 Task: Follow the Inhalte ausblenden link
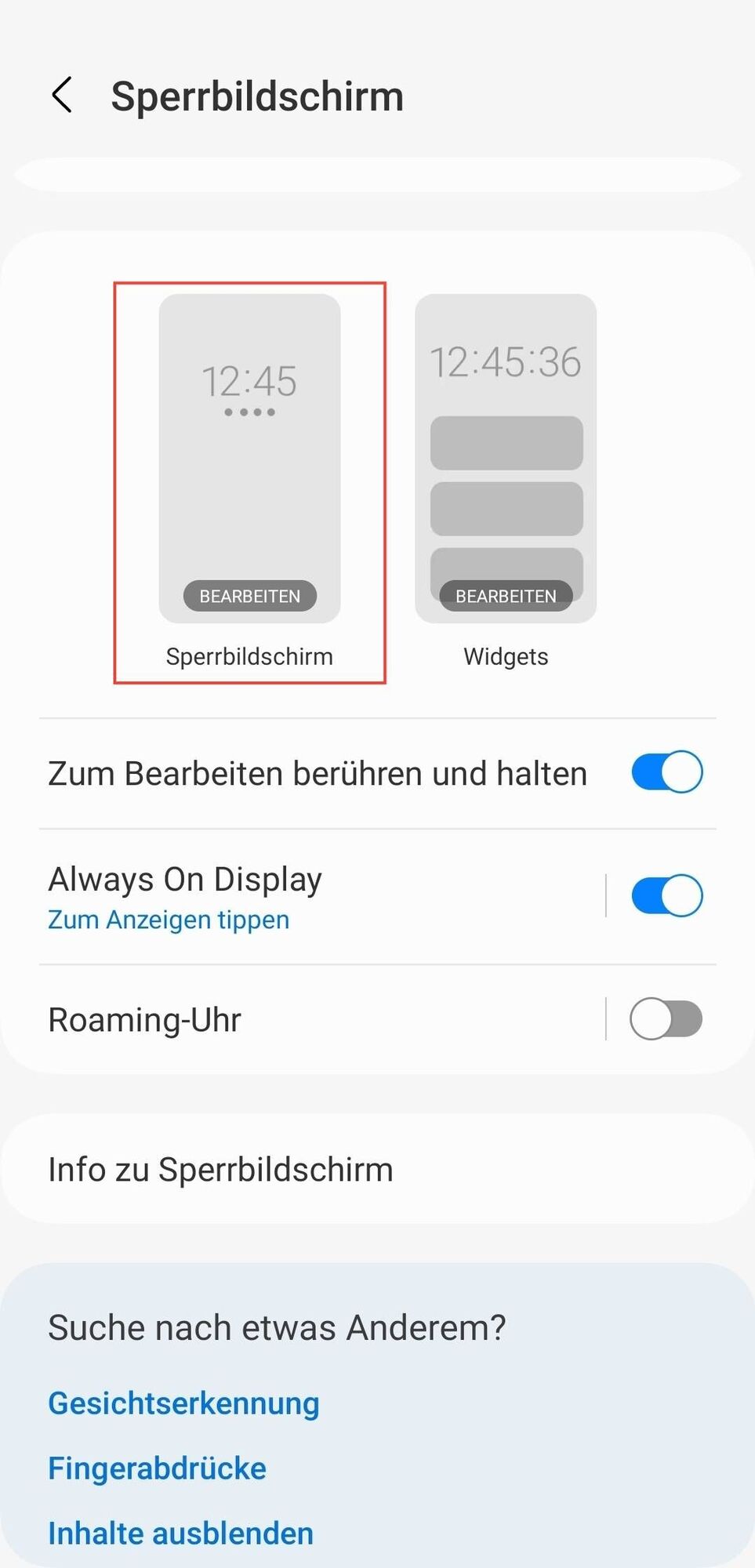click(180, 1534)
